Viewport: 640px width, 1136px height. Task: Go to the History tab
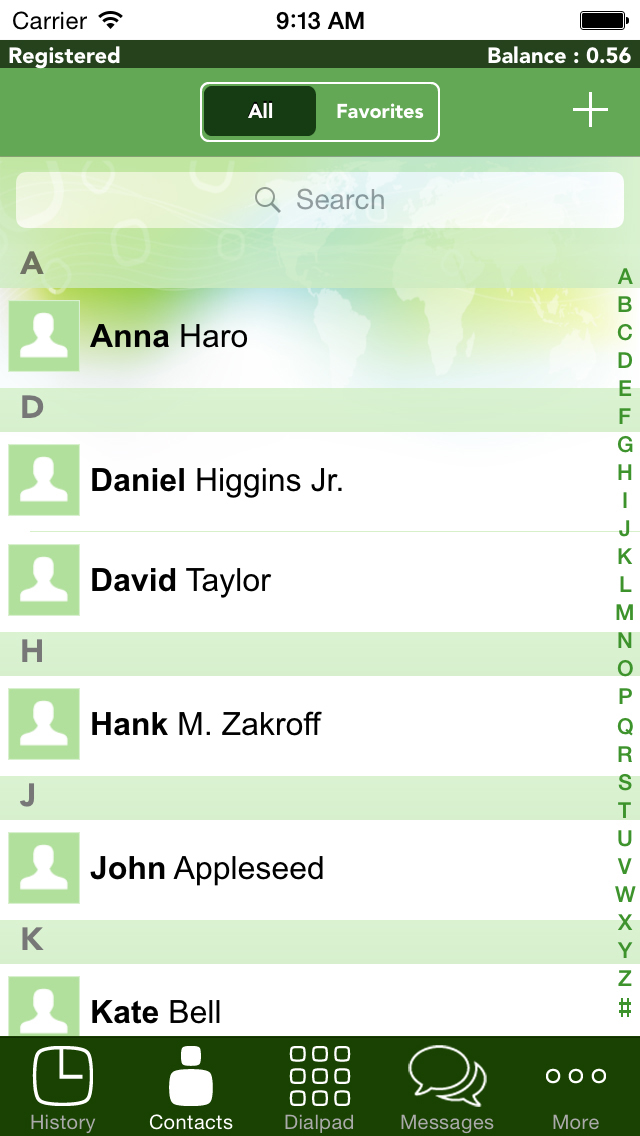pos(63,1087)
